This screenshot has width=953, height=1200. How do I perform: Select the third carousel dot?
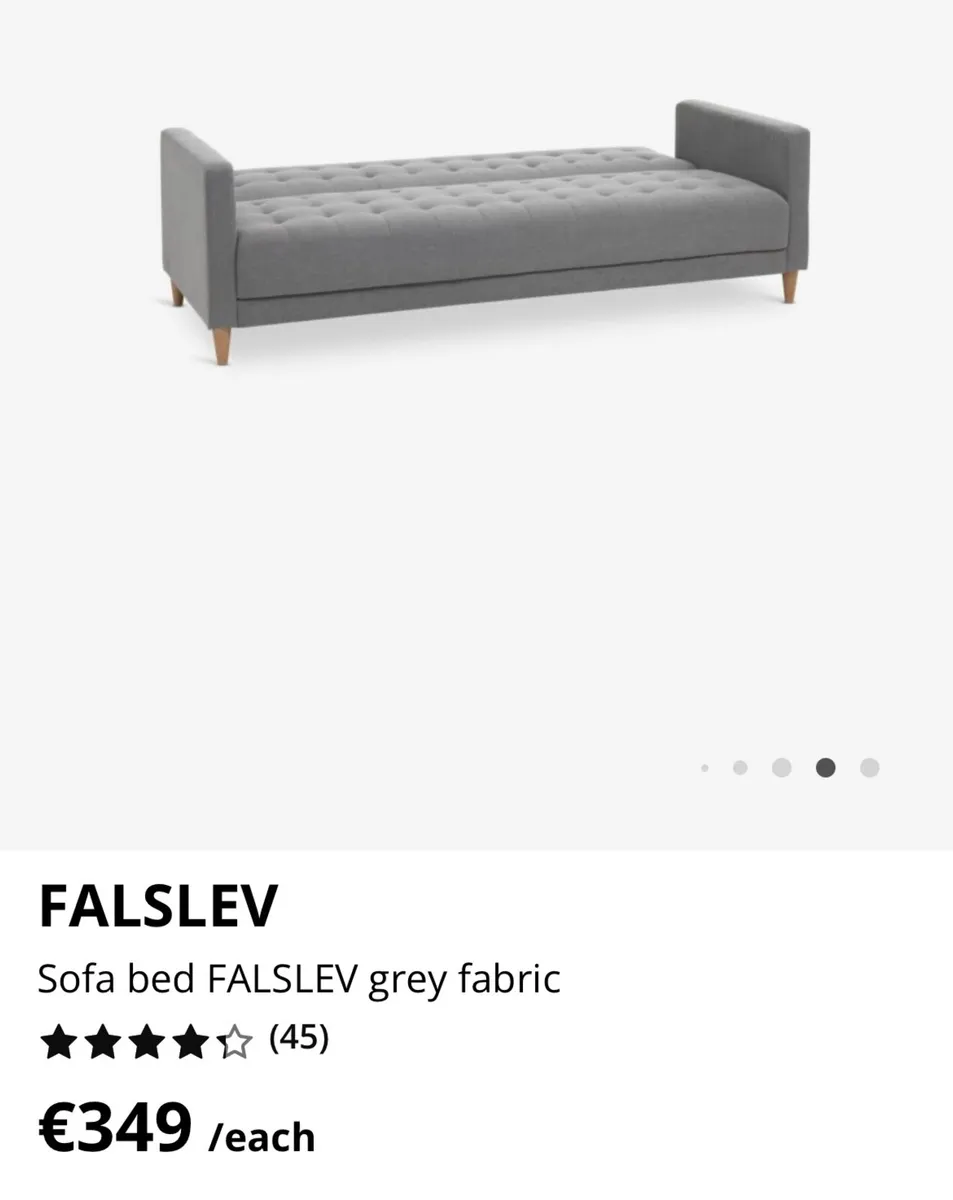coord(783,768)
